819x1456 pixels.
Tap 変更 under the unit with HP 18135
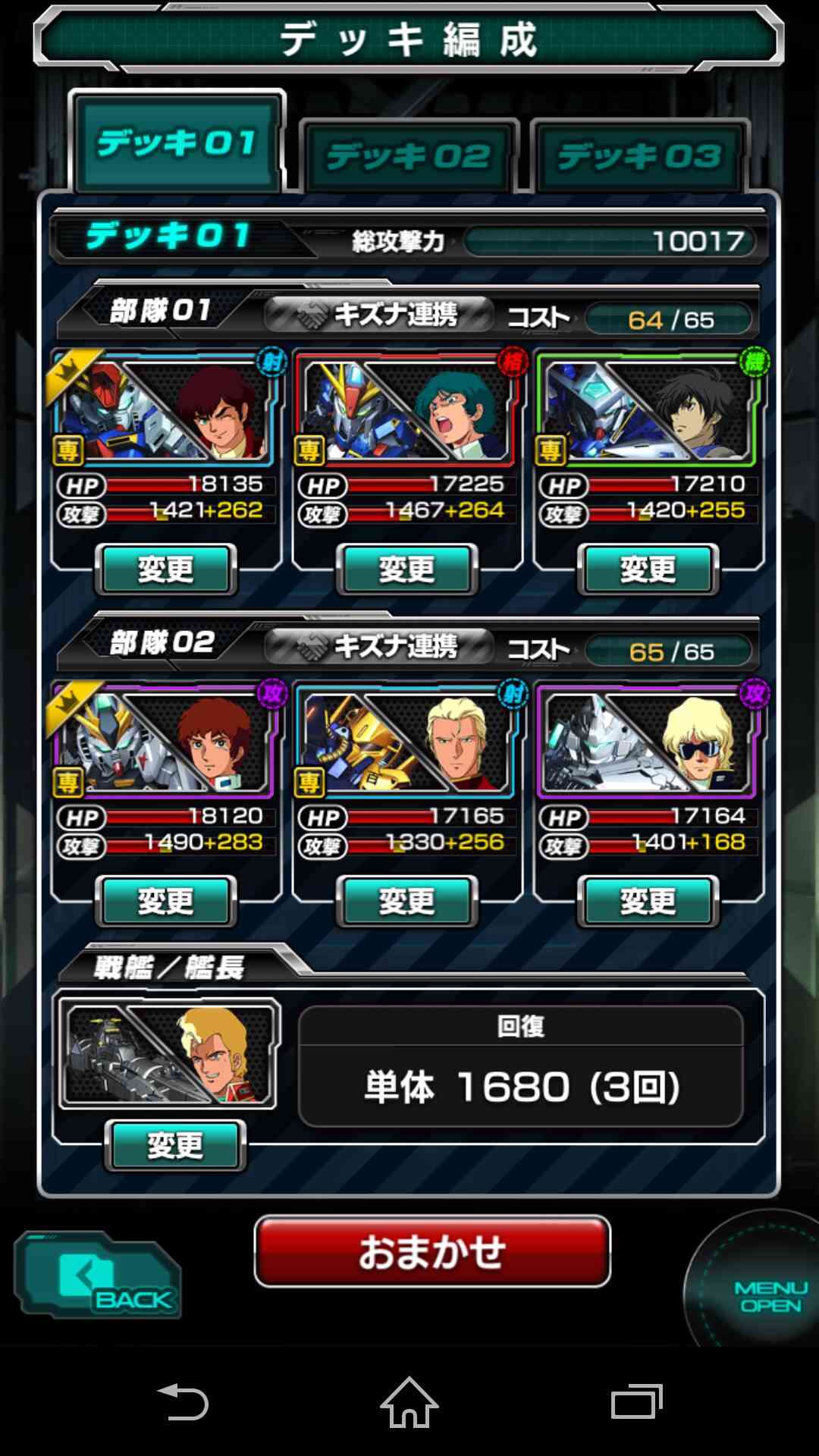(165, 569)
